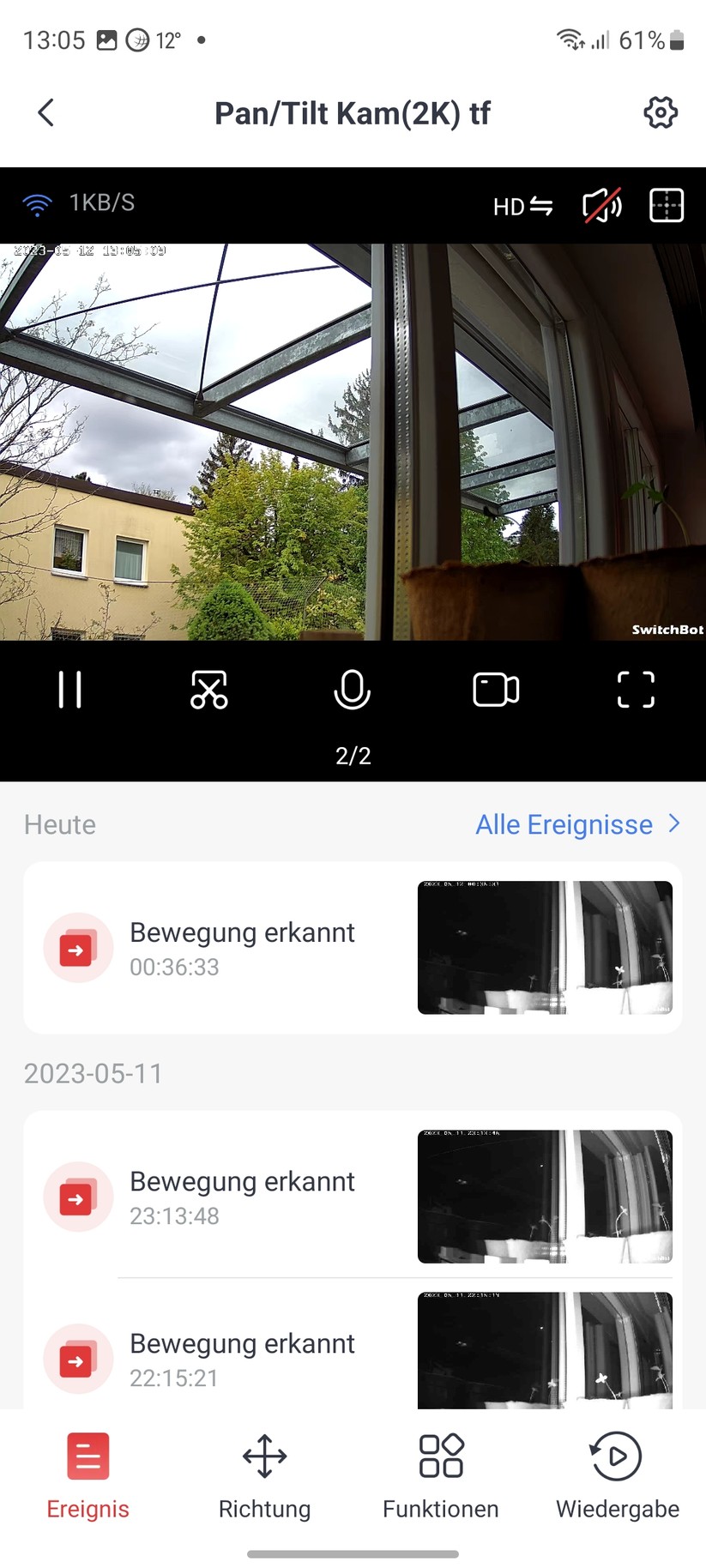Tap the Wi-Fi signal strength indicator
The width and height of the screenshot is (706, 1568).
(x=36, y=203)
